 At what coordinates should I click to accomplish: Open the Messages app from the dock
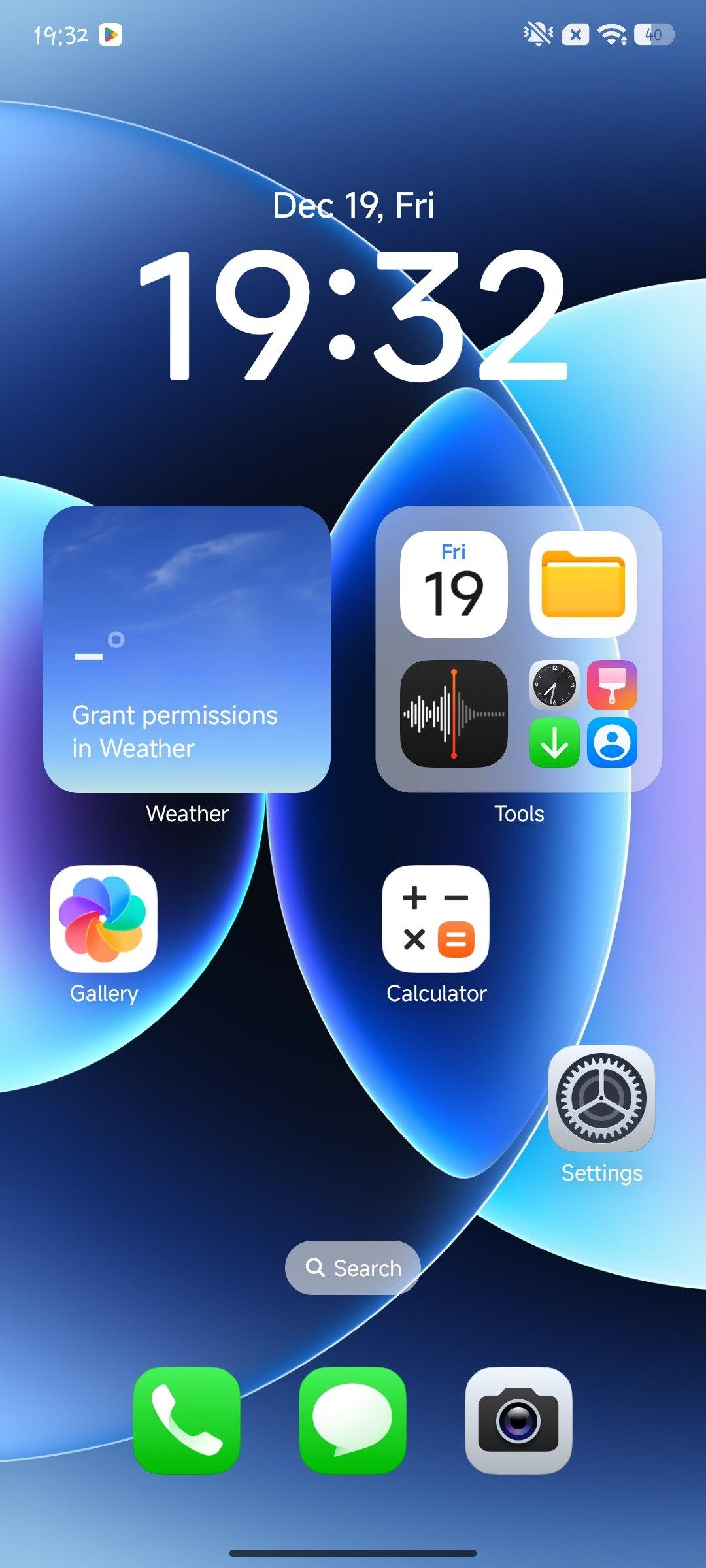coord(352,1420)
